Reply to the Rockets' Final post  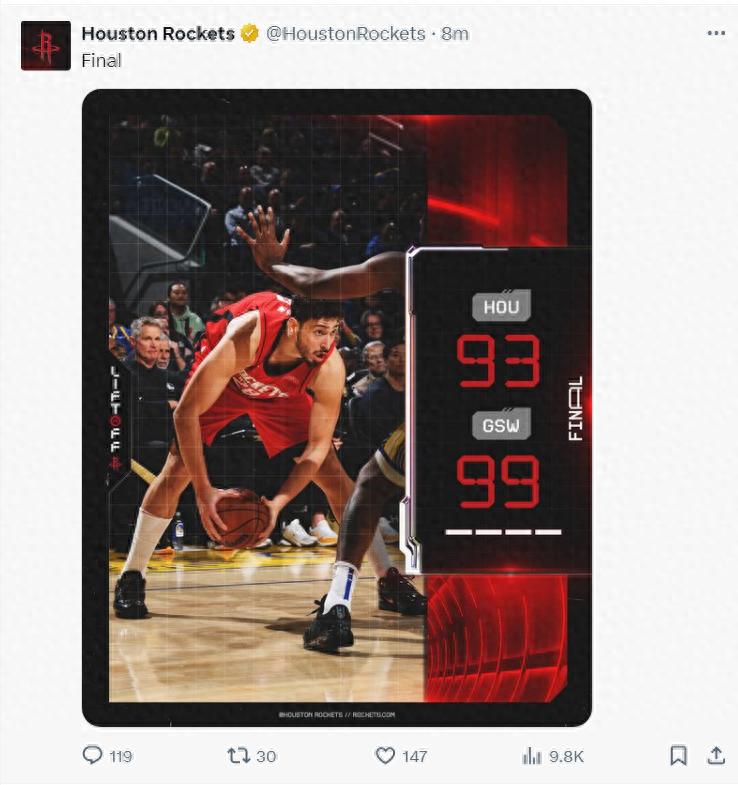pos(93,756)
